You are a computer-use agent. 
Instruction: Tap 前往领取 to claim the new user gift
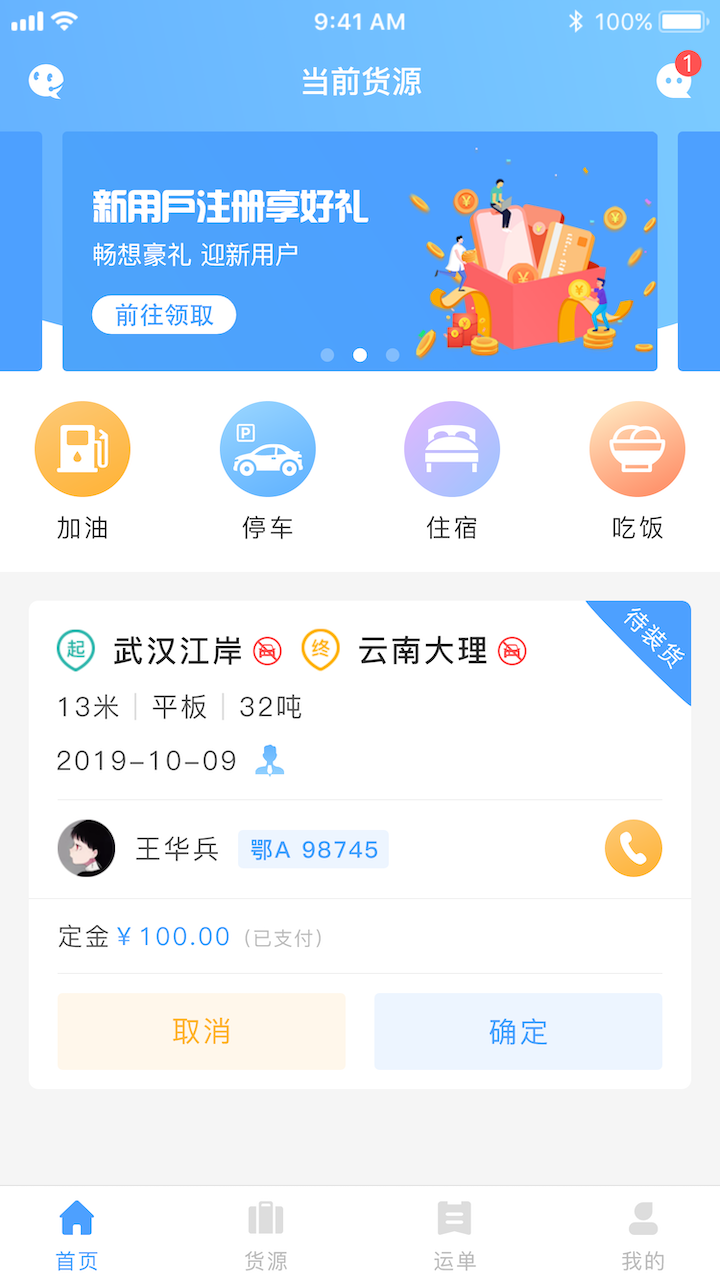coord(163,314)
